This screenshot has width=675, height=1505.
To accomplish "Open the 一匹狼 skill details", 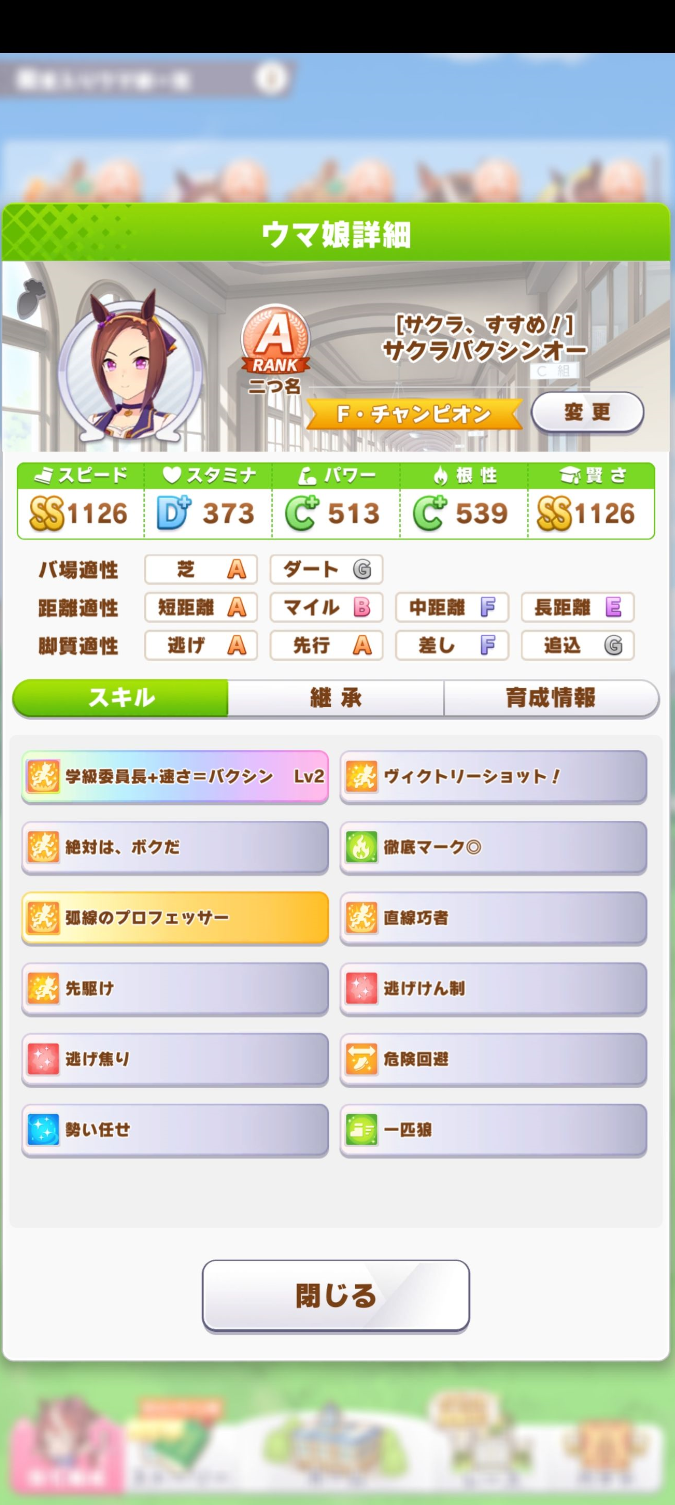I will [493, 1130].
